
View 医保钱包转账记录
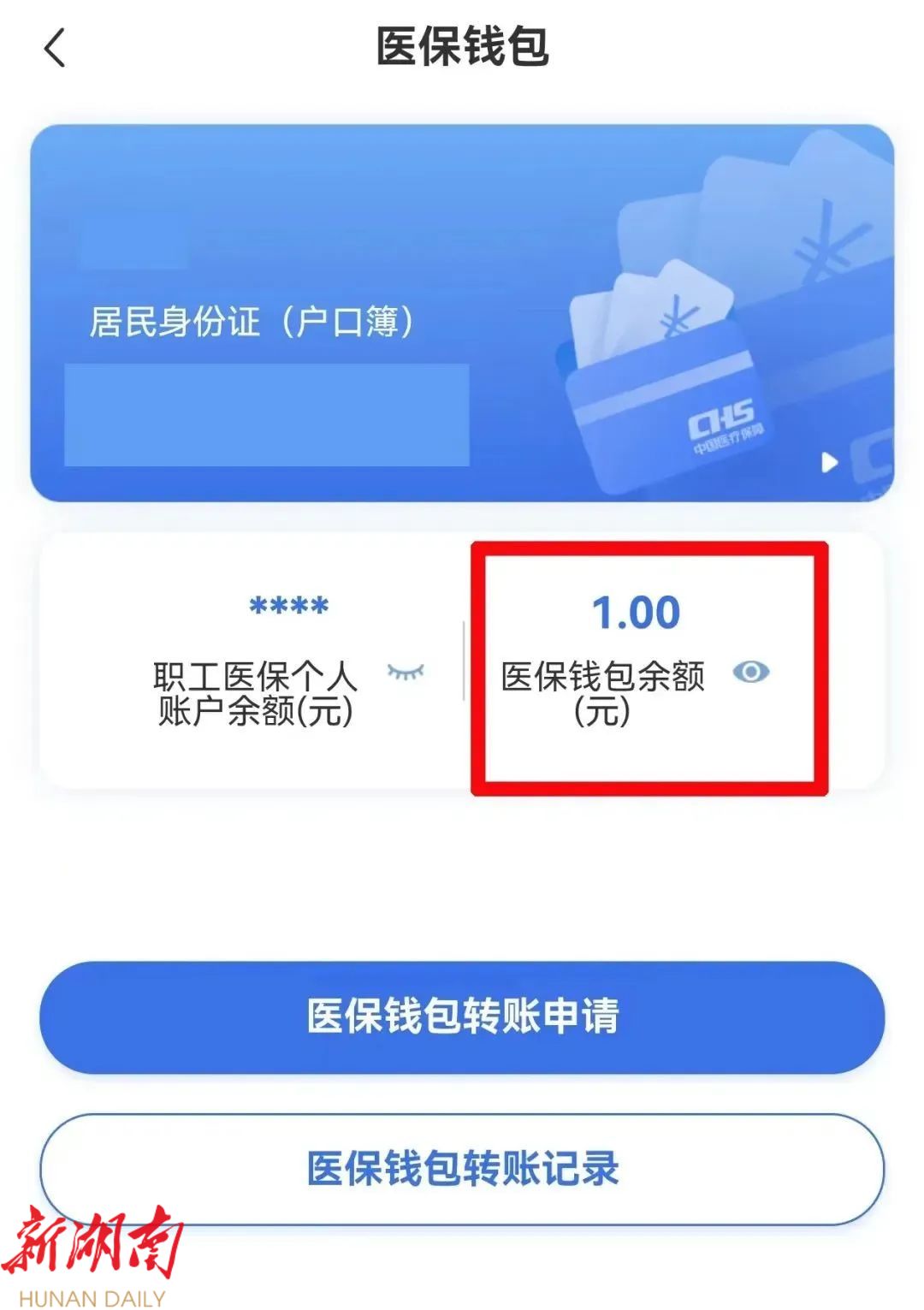tap(462, 1169)
